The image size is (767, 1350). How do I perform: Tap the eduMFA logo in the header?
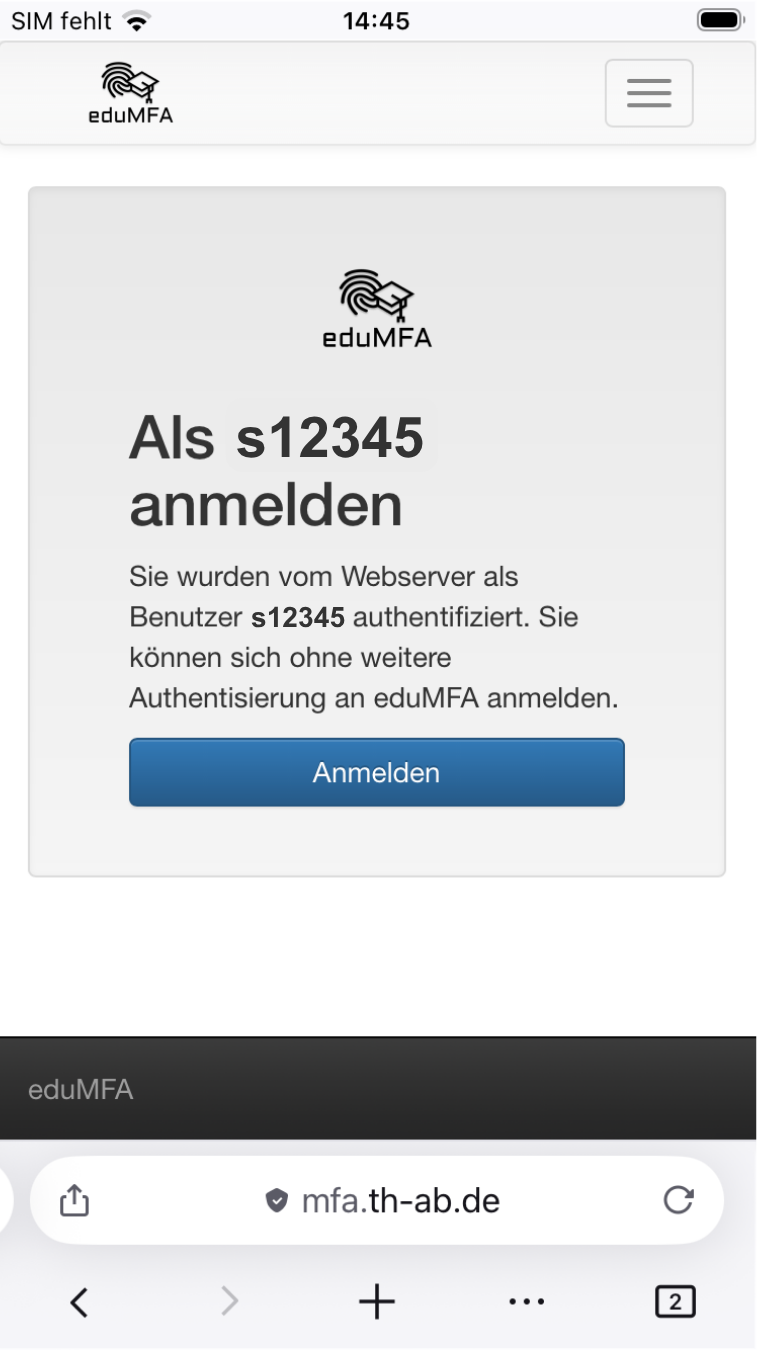click(x=130, y=93)
